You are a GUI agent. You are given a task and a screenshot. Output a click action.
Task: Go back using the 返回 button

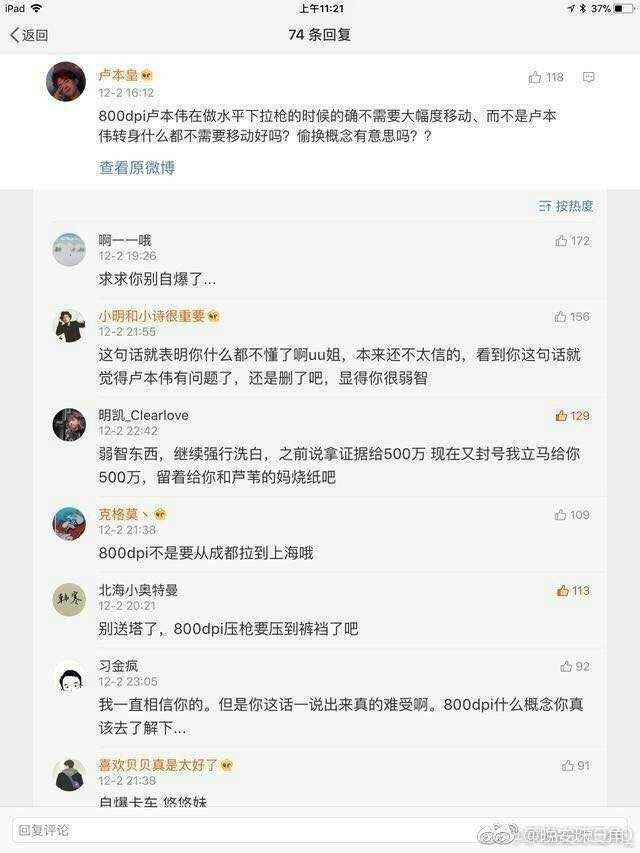pyautogui.click(x=29, y=35)
